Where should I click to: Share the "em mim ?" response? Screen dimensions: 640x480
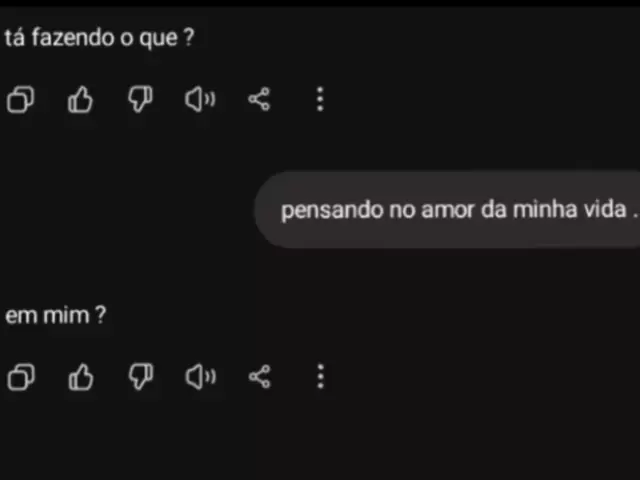click(259, 376)
